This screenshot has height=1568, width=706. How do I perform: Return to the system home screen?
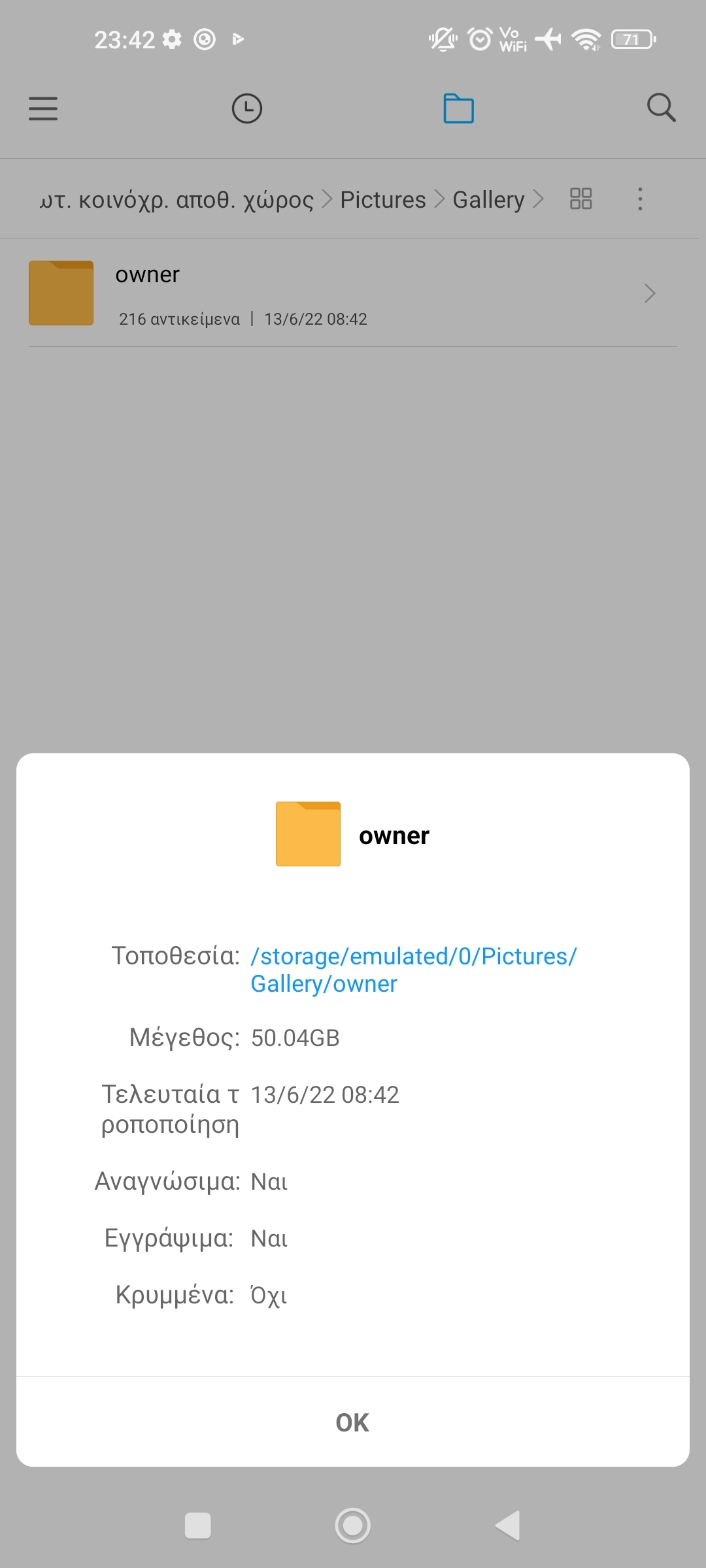pos(353,1526)
